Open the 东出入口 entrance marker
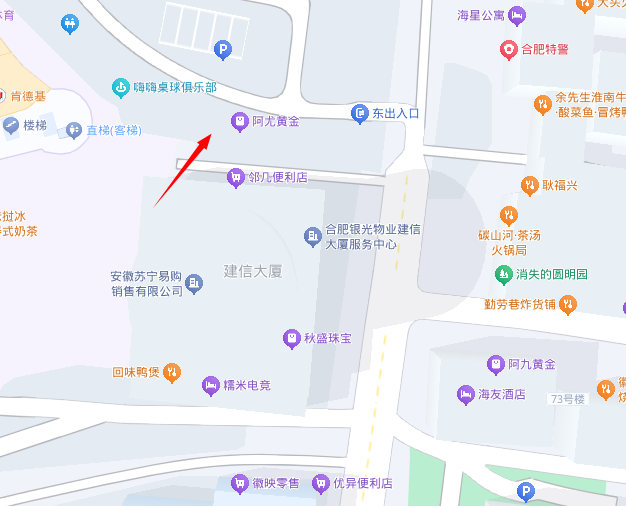Viewport: 626px width, 506px height. point(360,114)
